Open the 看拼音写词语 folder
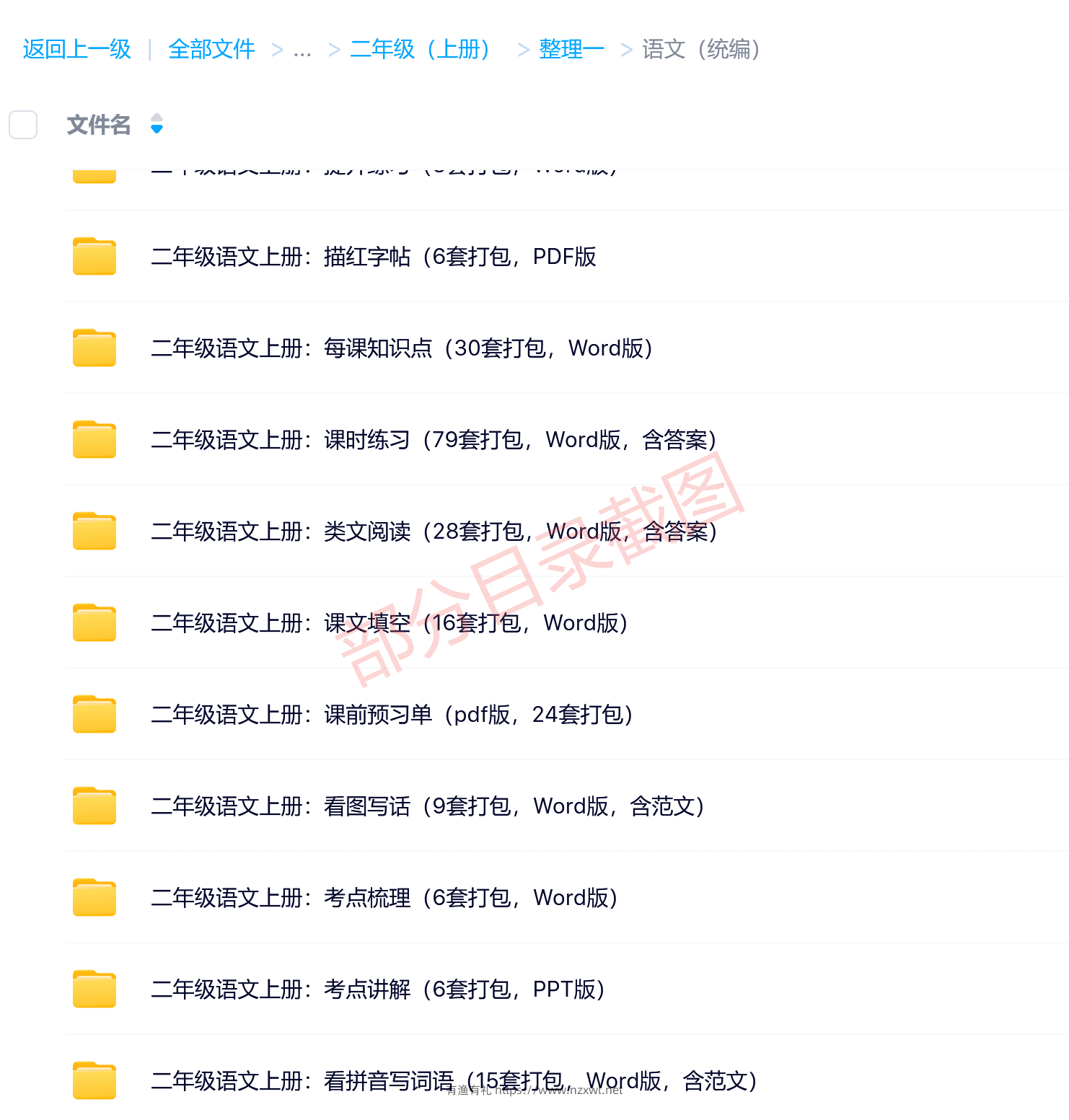1069x1120 pixels. coord(453,1081)
